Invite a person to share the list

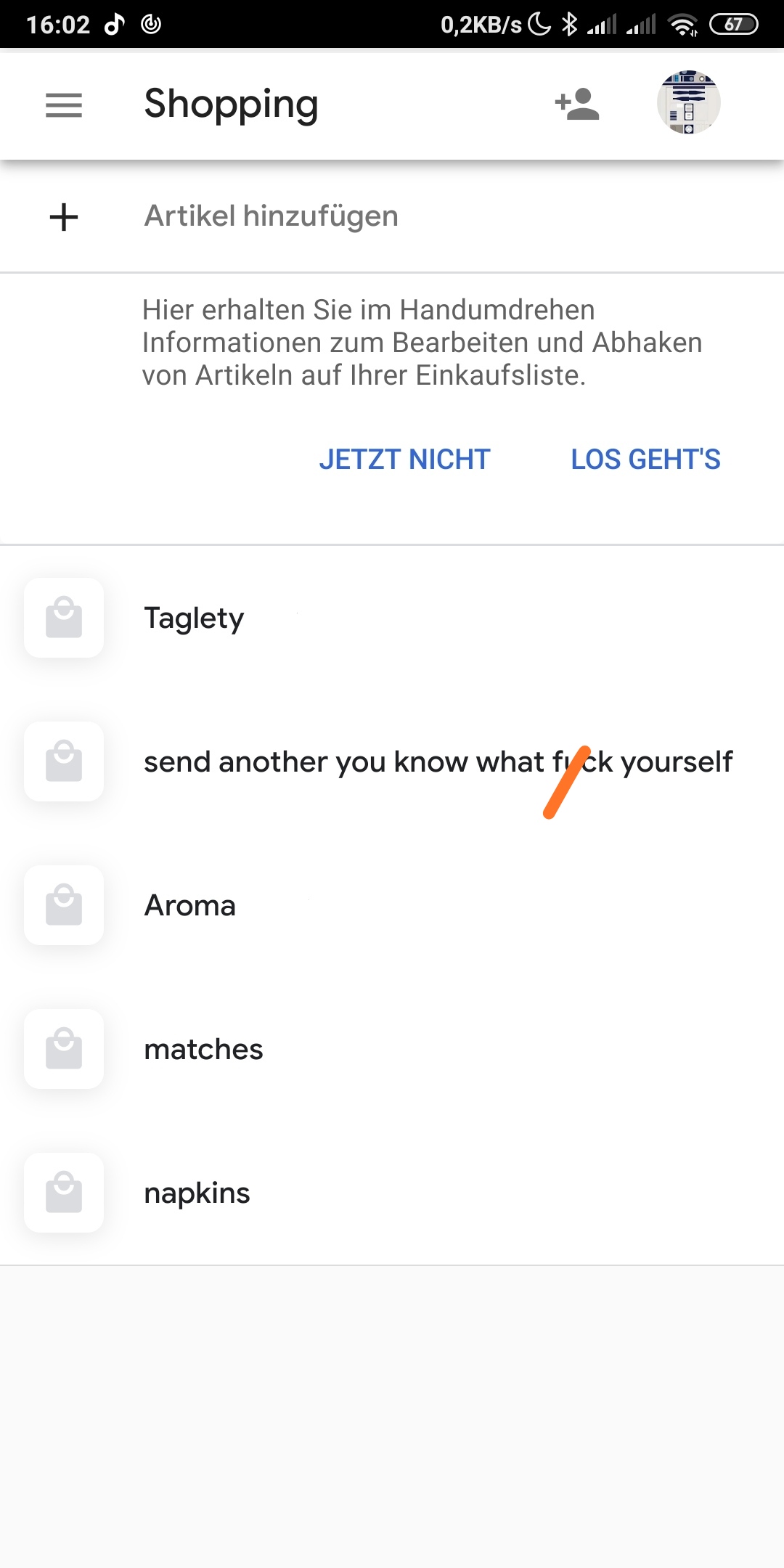pyautogui.click(x=577, y=105)
